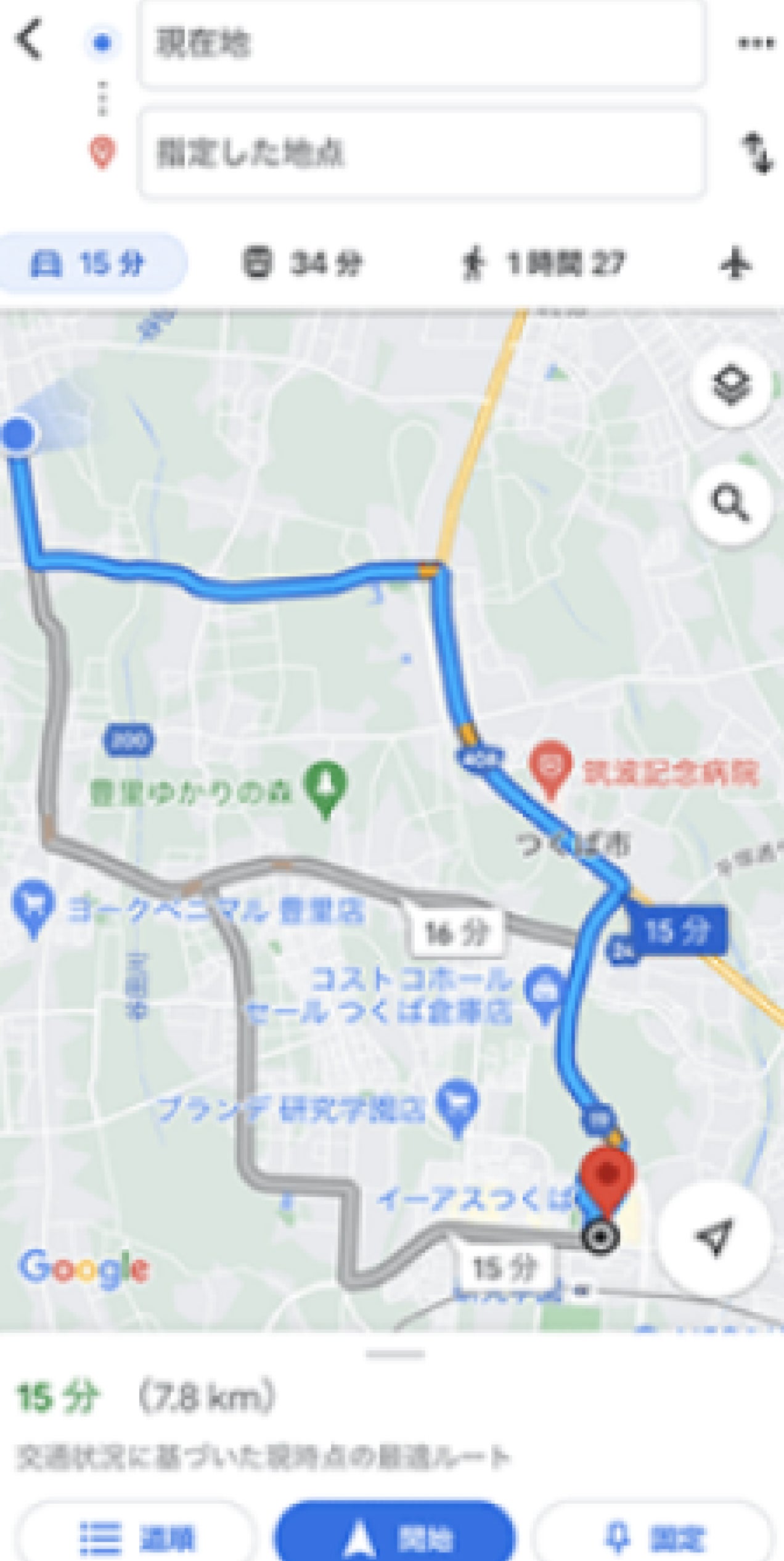
Task: Search along the route with the magnifier
Action: coord(731,506)
